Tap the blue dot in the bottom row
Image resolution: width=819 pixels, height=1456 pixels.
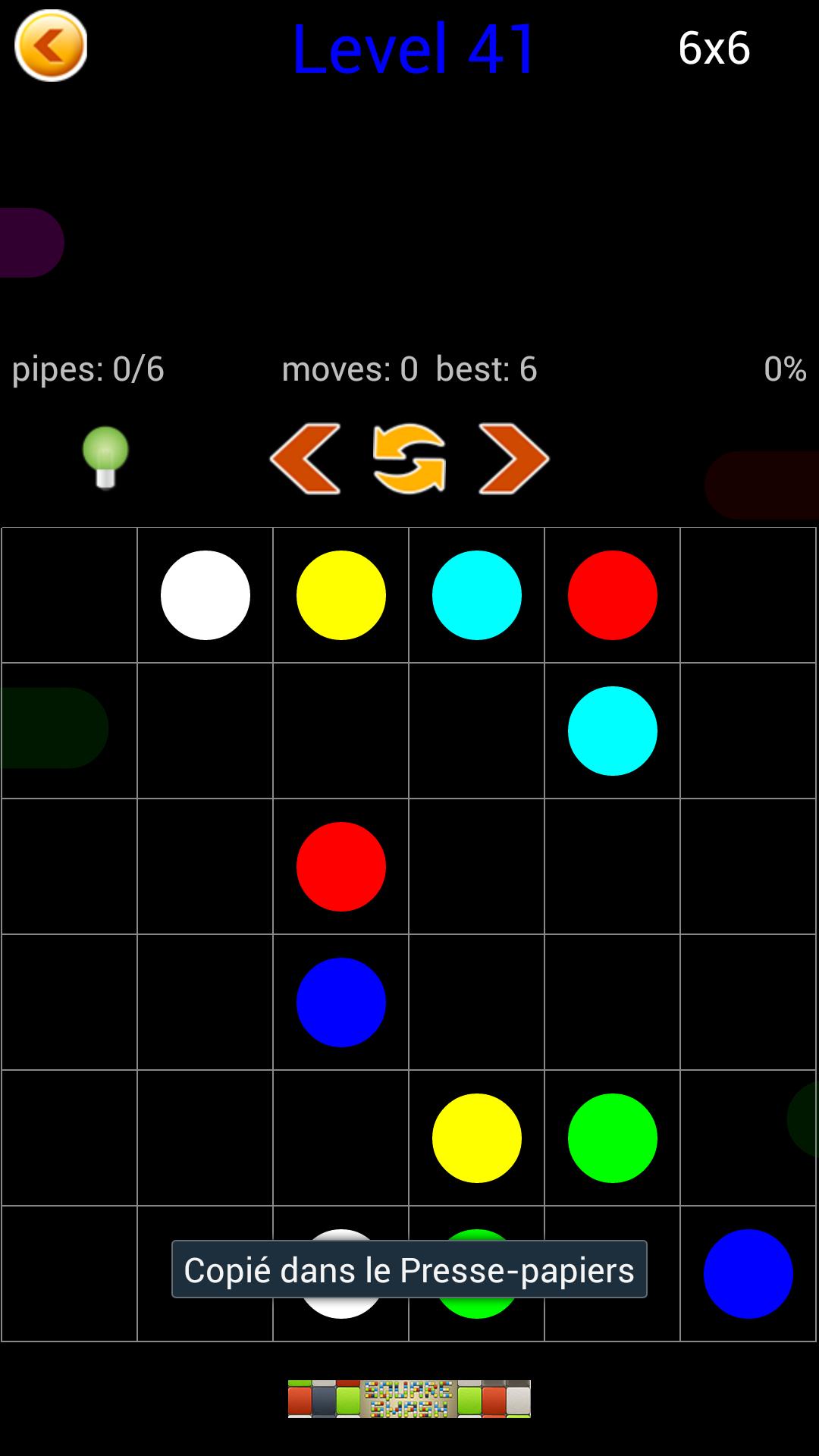pyautogui.click(x=748, y=1274)
